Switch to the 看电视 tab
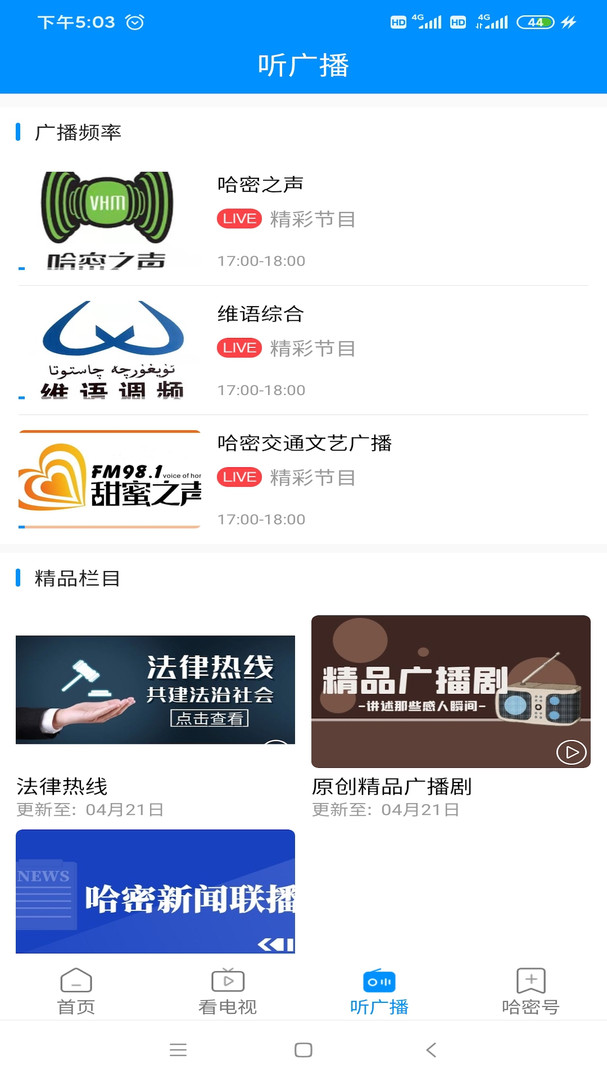 227,991
